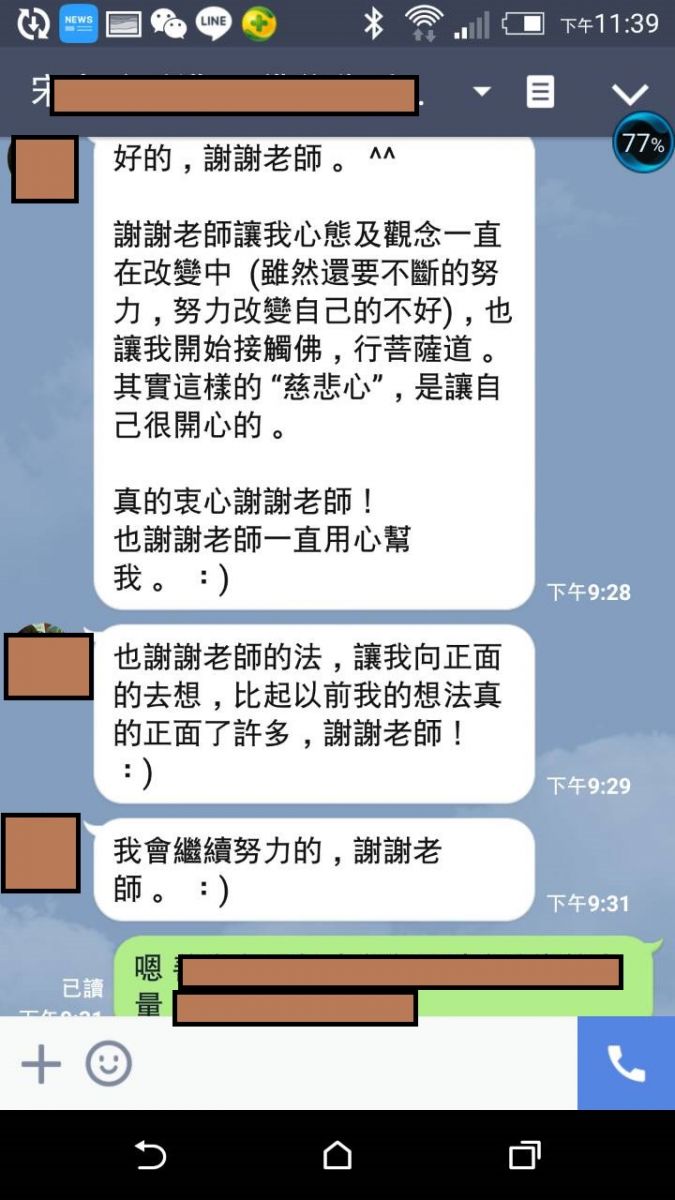The image size is (675, 1200).
Task: Open sender avatar beside 好的，謝謝老師 message
Action: tap(44, 169)
